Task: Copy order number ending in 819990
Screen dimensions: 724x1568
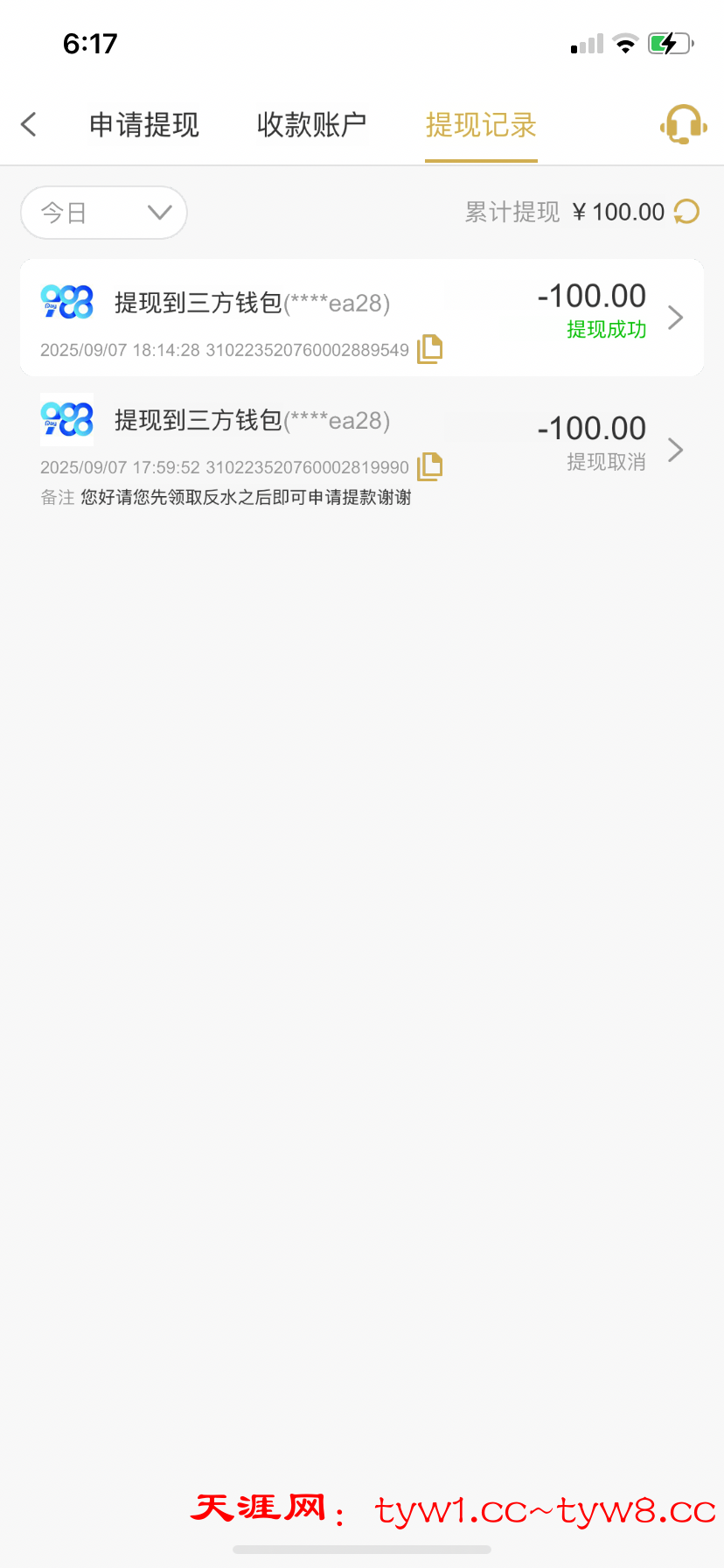Action: pyautogui.click(x=429, y=466)
